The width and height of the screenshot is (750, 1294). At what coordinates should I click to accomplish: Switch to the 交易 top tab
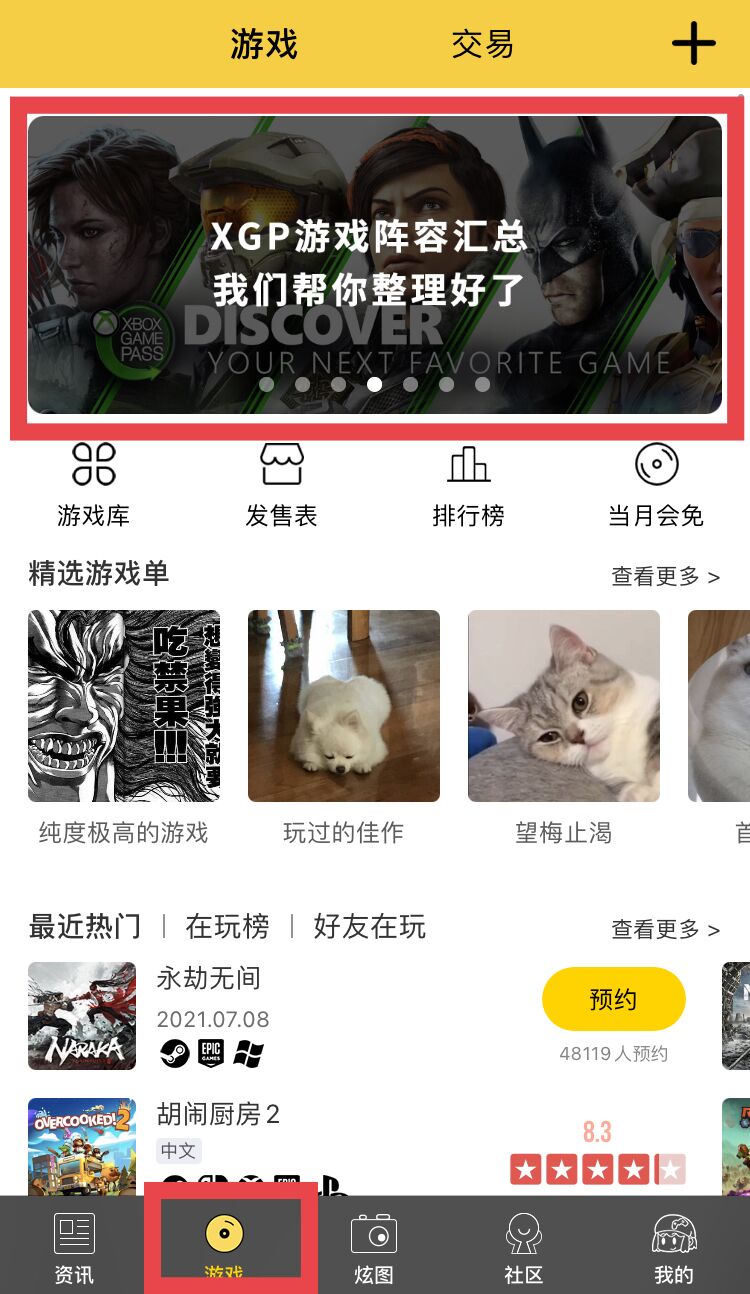[482, 44]
